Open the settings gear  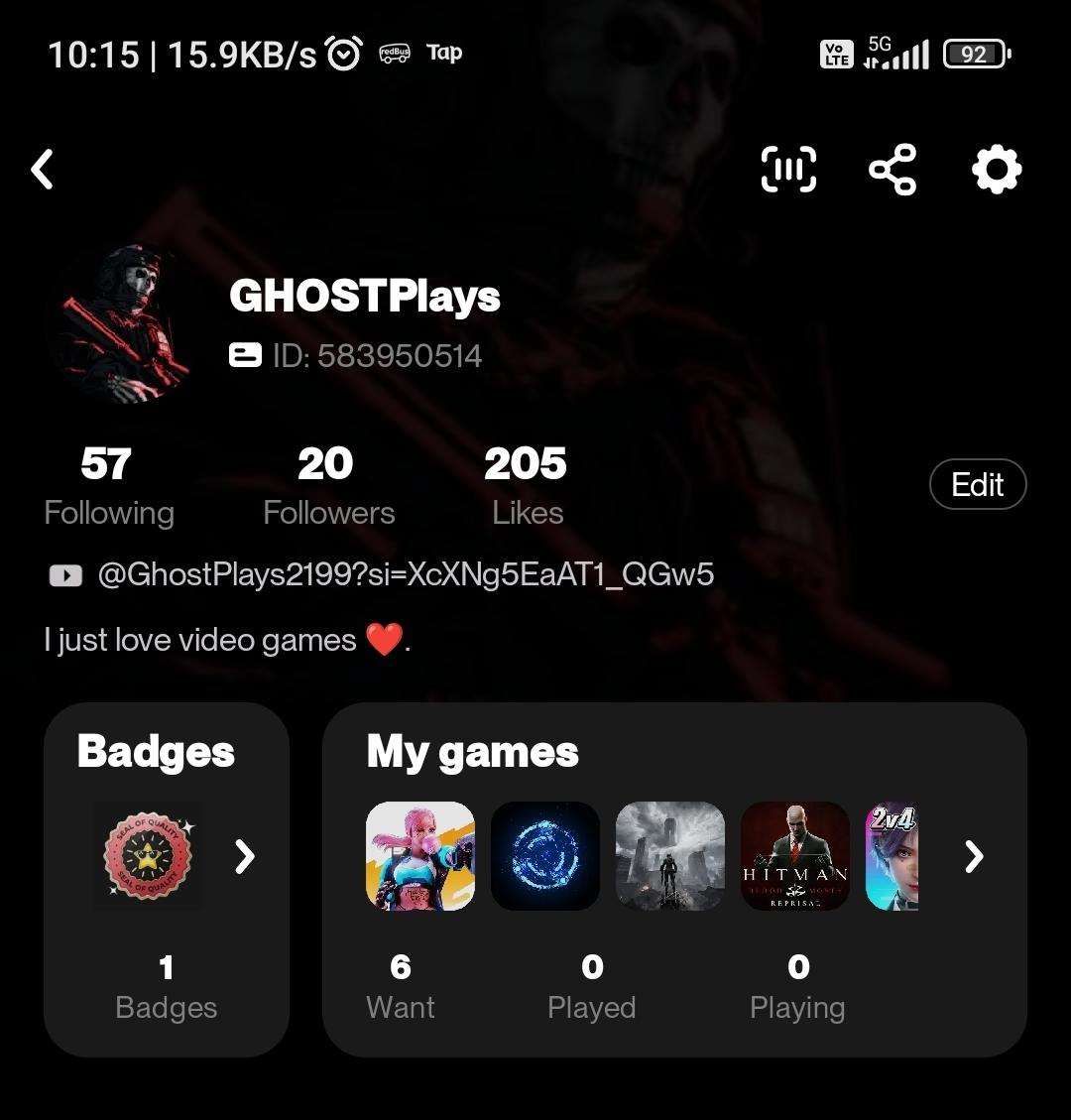997,170
